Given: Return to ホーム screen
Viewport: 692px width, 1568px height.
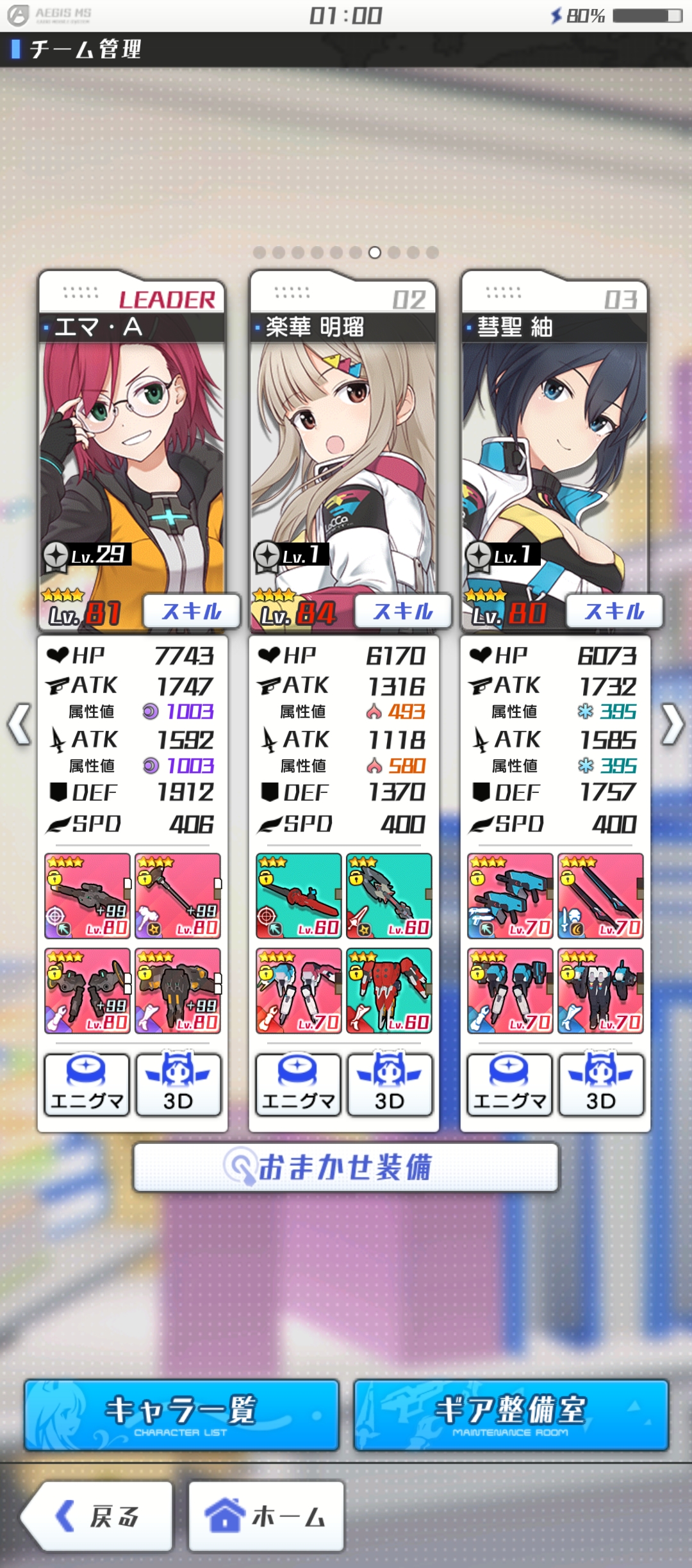Looking at the screenshot, I should coord(266,1516).
